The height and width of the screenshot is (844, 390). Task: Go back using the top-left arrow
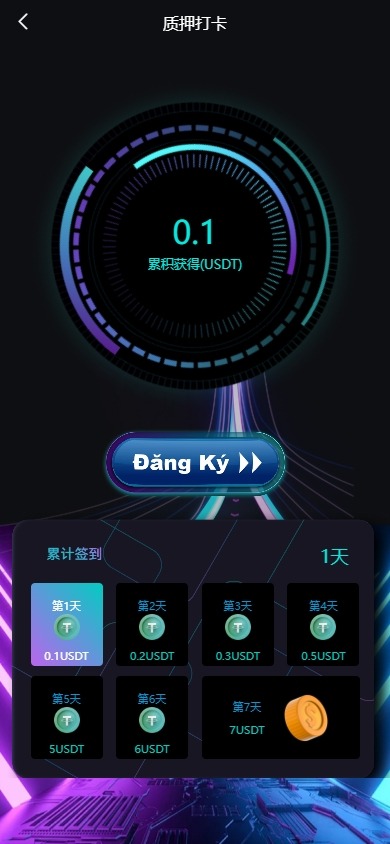[23, 22]
